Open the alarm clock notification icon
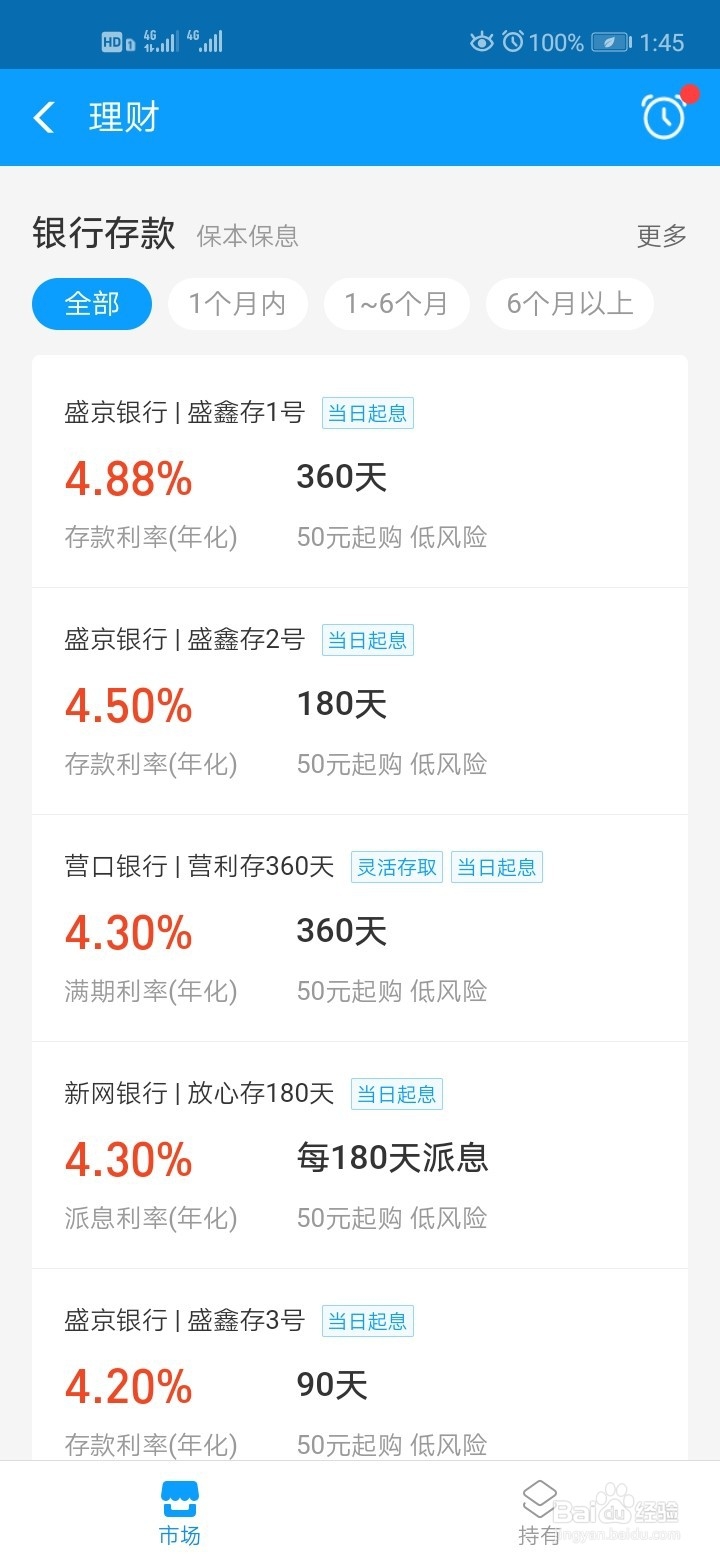This screenshot has width=720, height=1560. [x=663, y=117]
